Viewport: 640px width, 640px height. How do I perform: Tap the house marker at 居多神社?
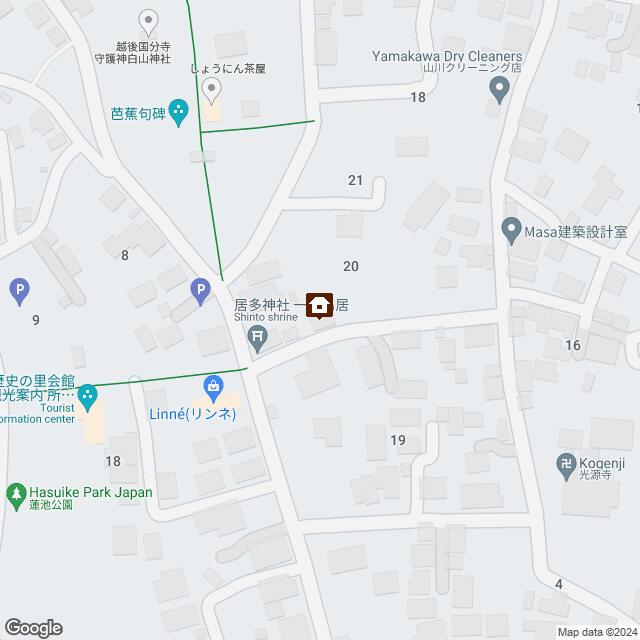point(321,305)
